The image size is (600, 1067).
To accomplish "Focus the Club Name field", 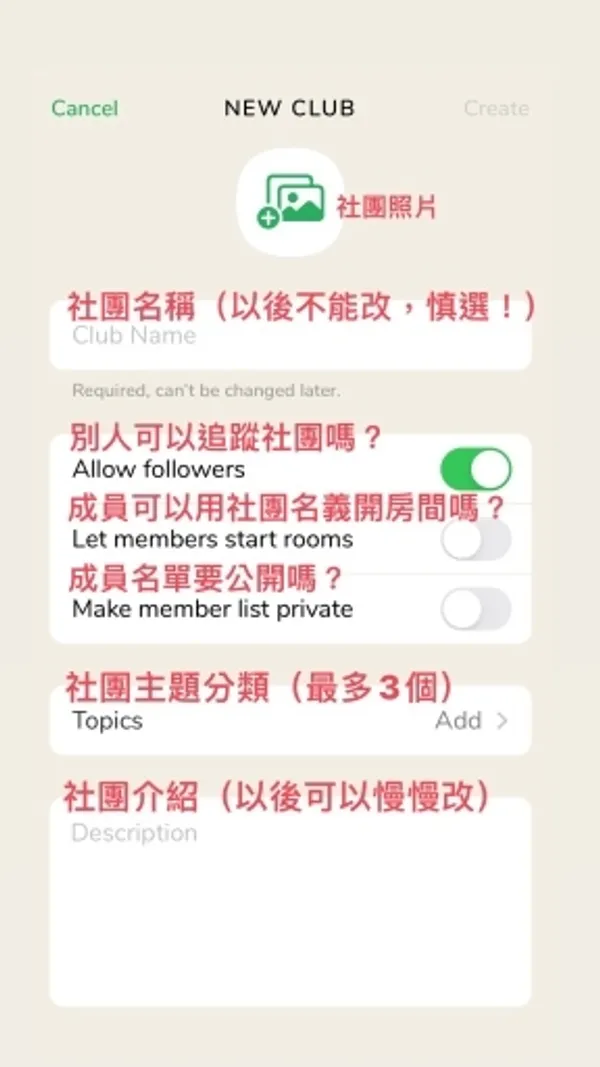I will pos(290,337).
